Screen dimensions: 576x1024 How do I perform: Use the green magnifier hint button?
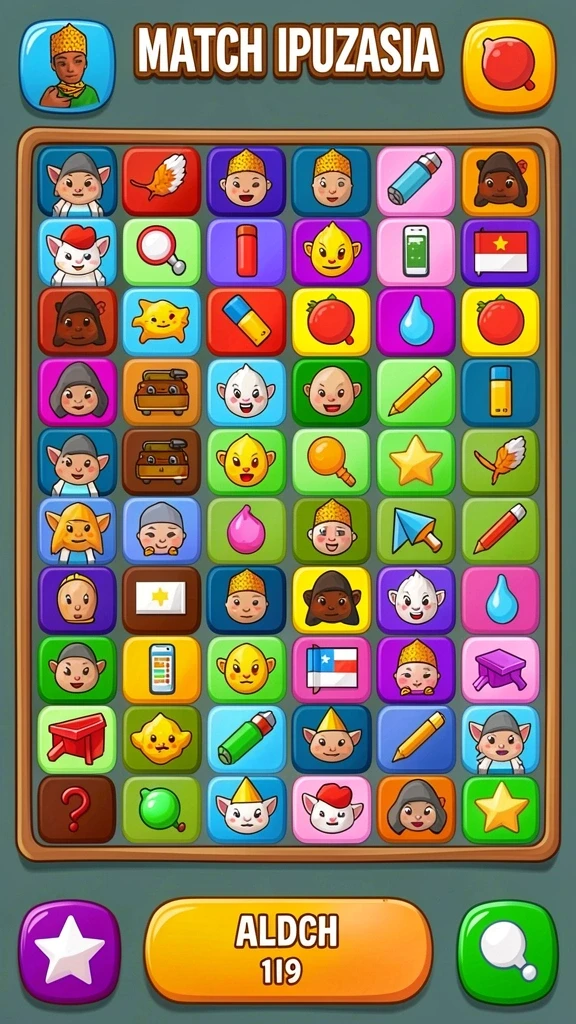tap(507, 952)
